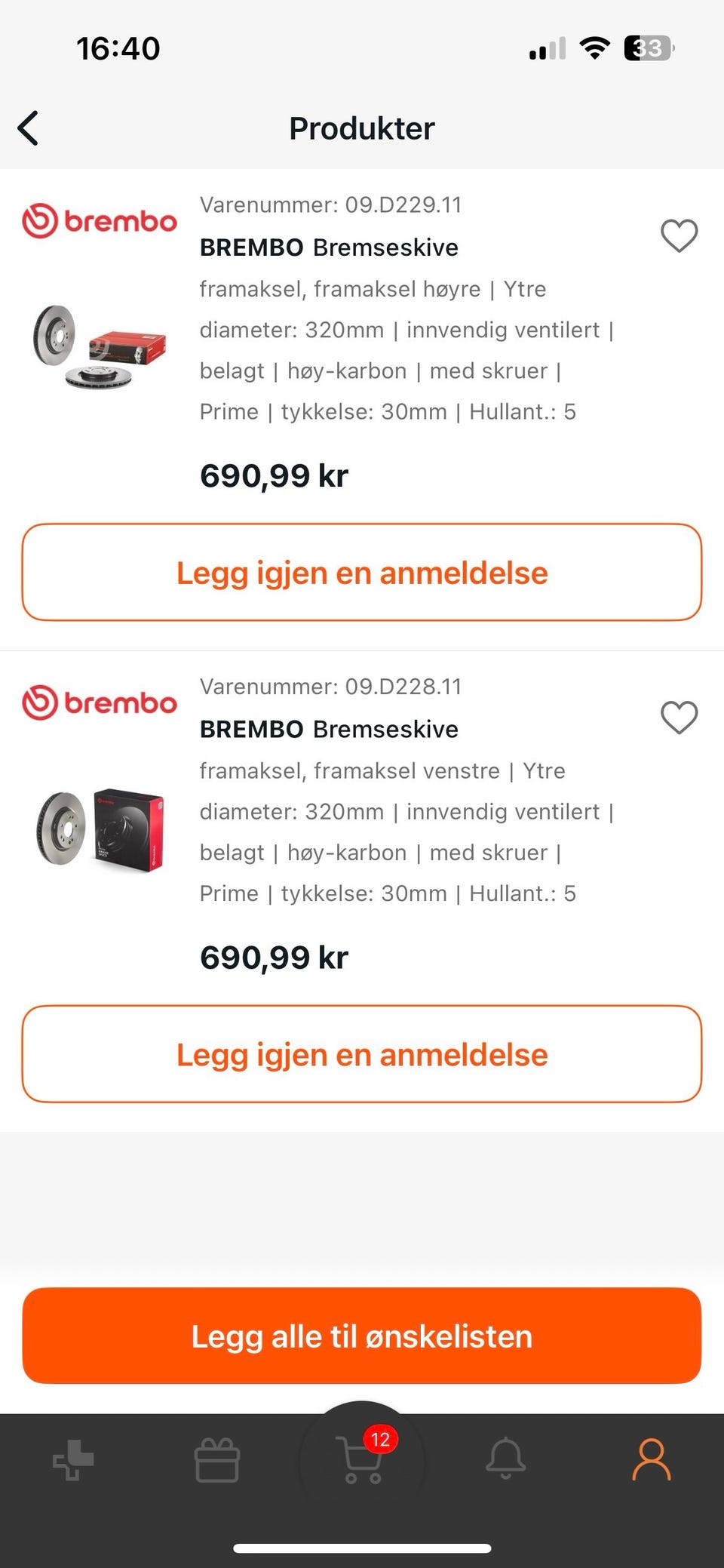Open the product image for 09.D228.11
This screenshot has width=724, height=1568.
click(100, 829)
